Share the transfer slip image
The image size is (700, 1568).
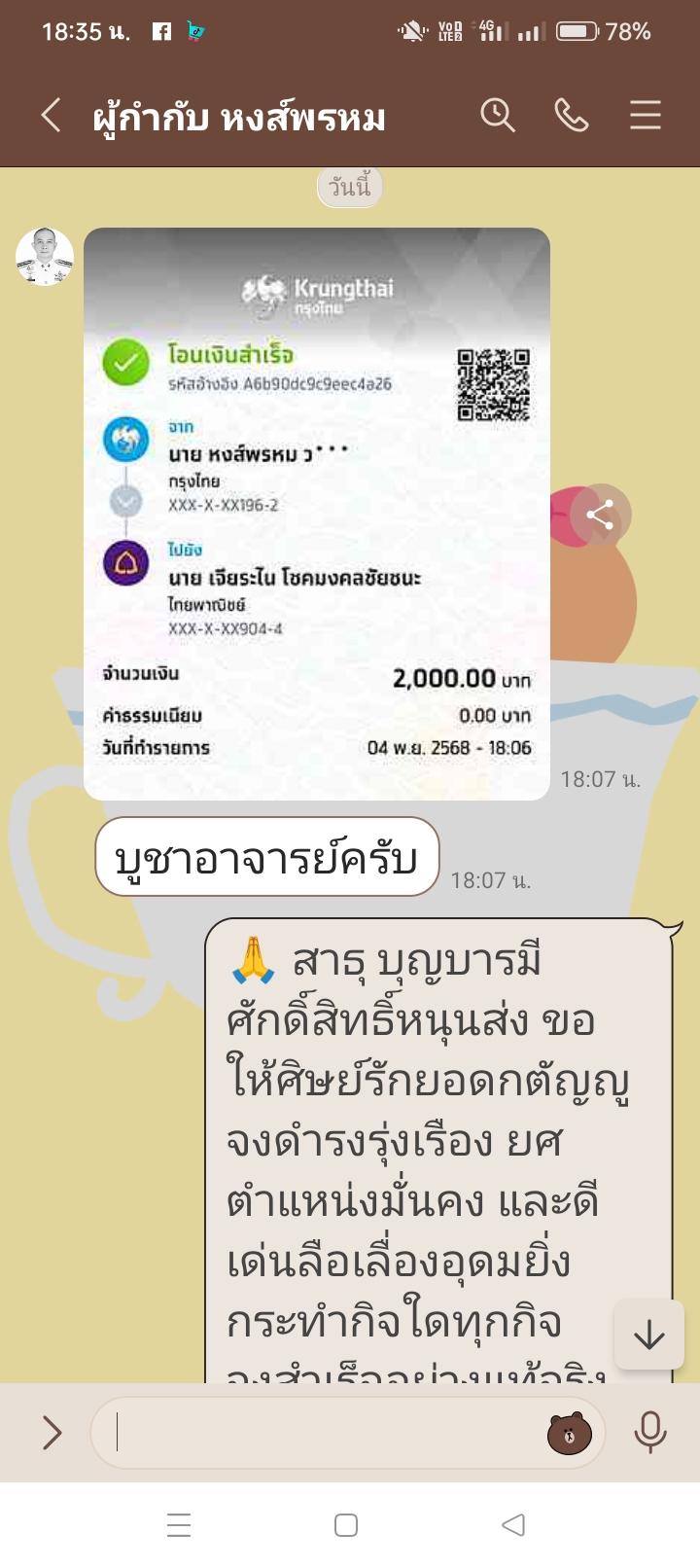pyautogui.click(x=600, y=515)
